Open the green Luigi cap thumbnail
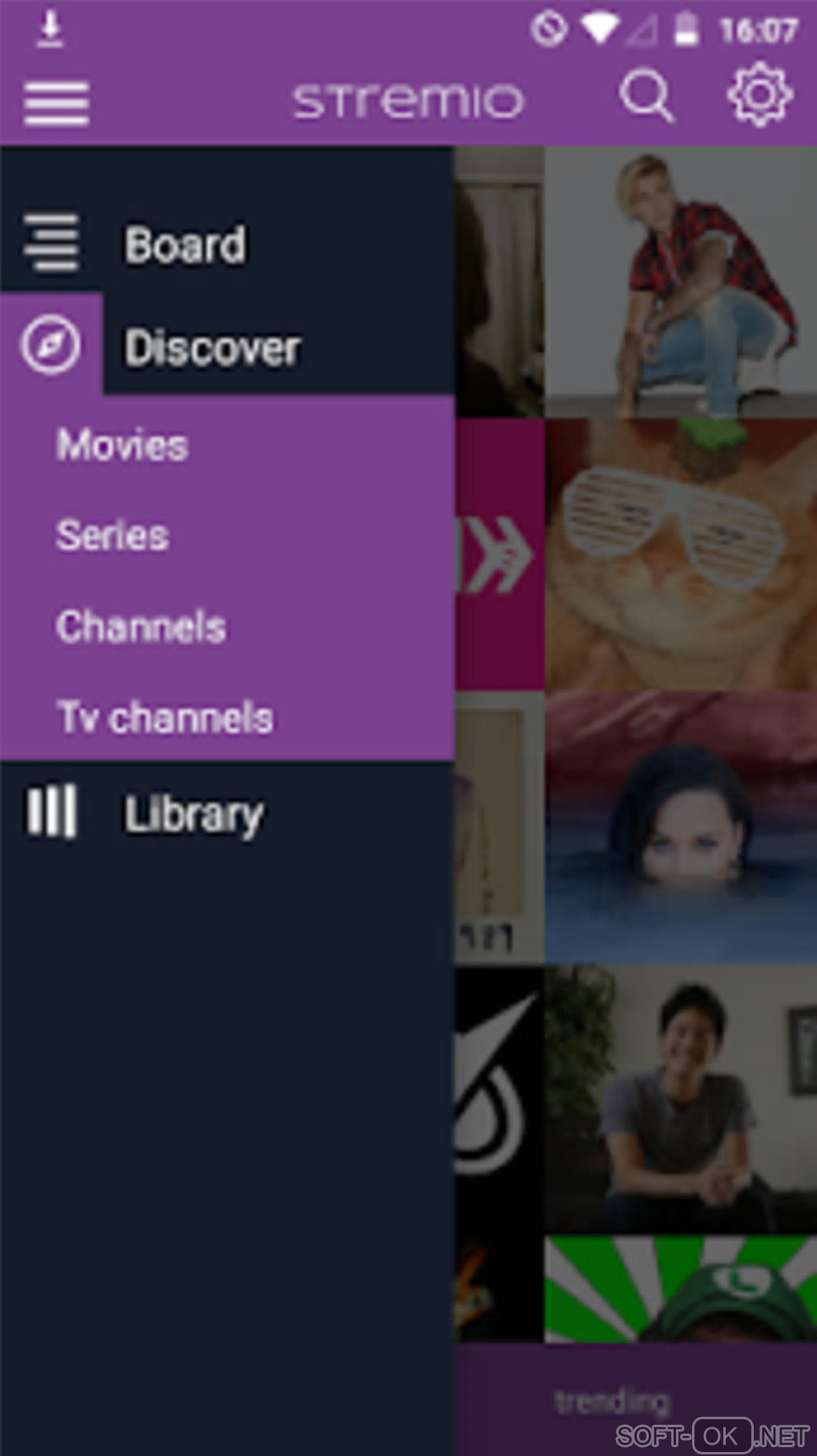Image resolution: width=817 pixels, height=1456 pixels. [x=680, y=1289]
